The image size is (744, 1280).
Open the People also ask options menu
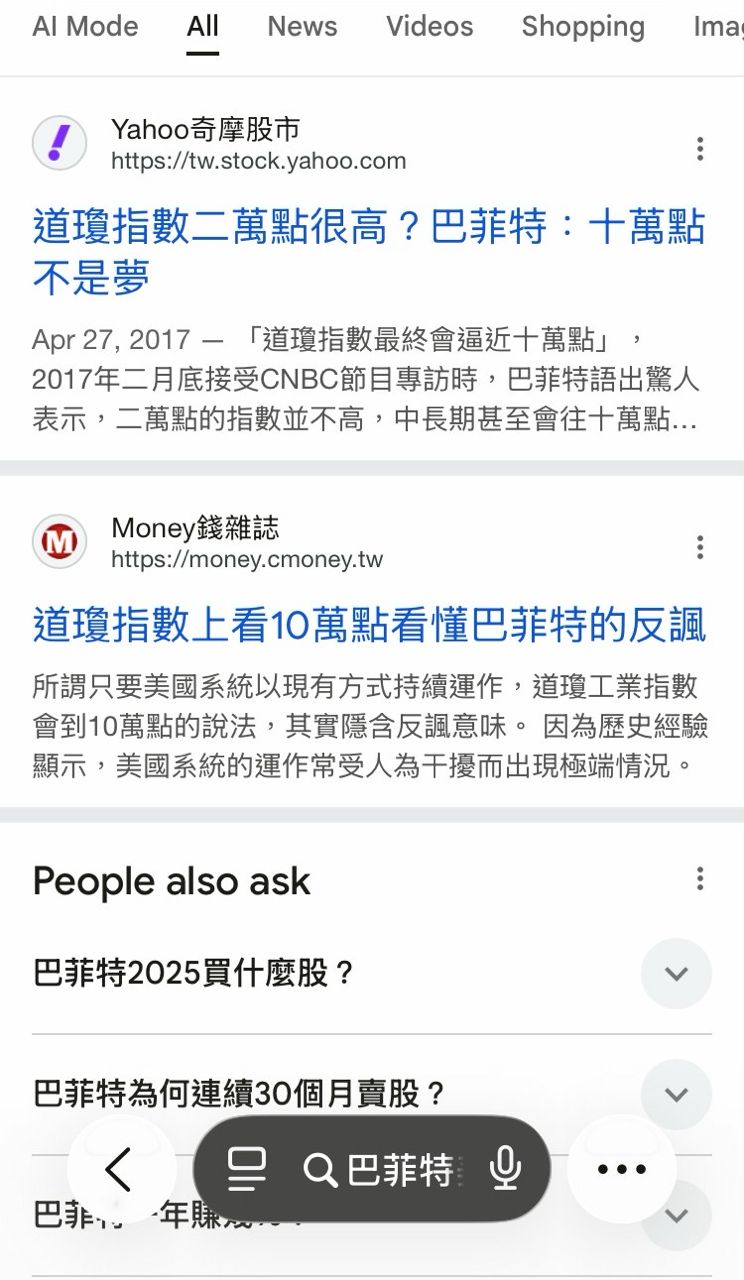tap(700, 879)
